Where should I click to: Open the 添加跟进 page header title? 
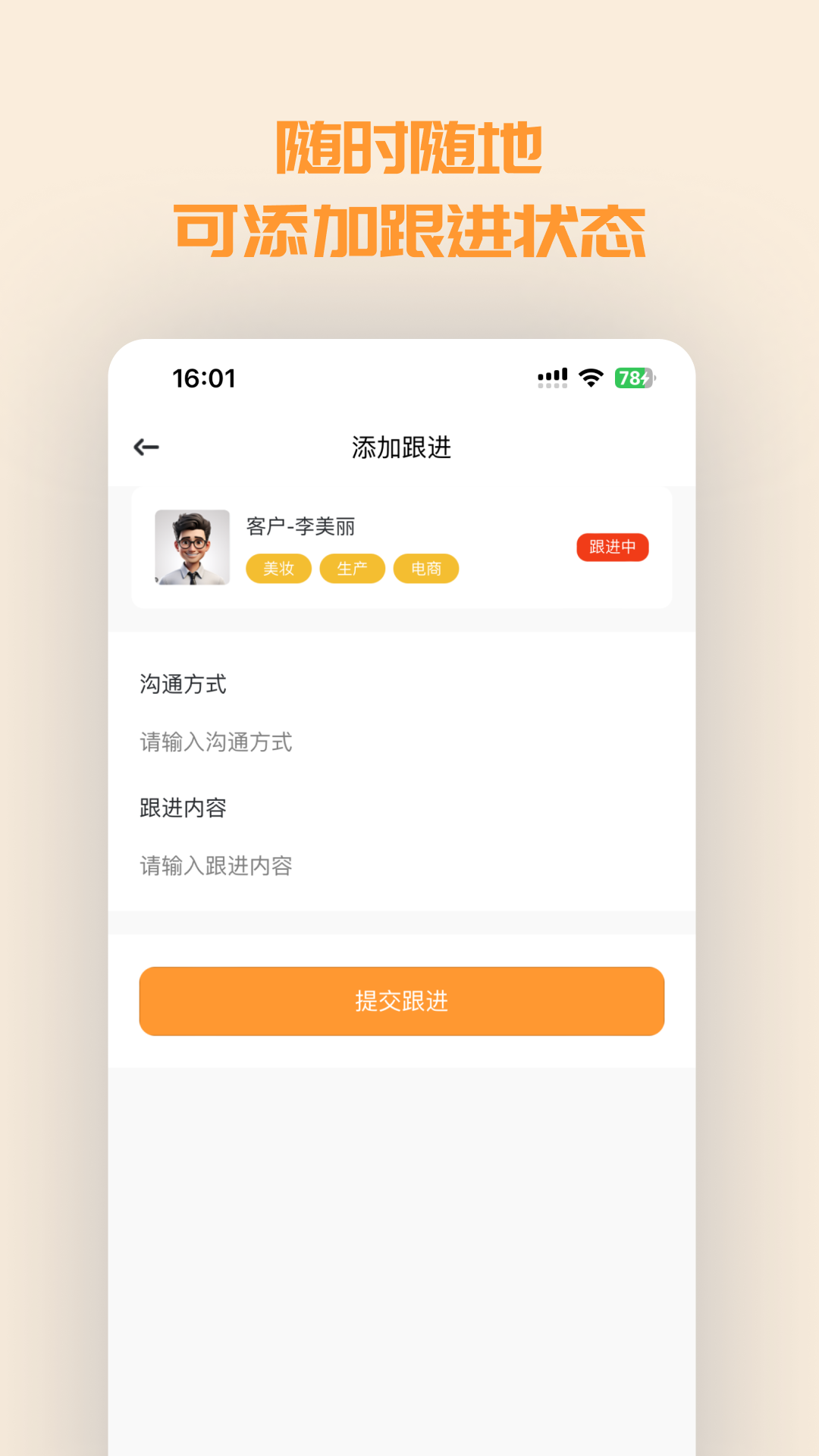[401, 447]
